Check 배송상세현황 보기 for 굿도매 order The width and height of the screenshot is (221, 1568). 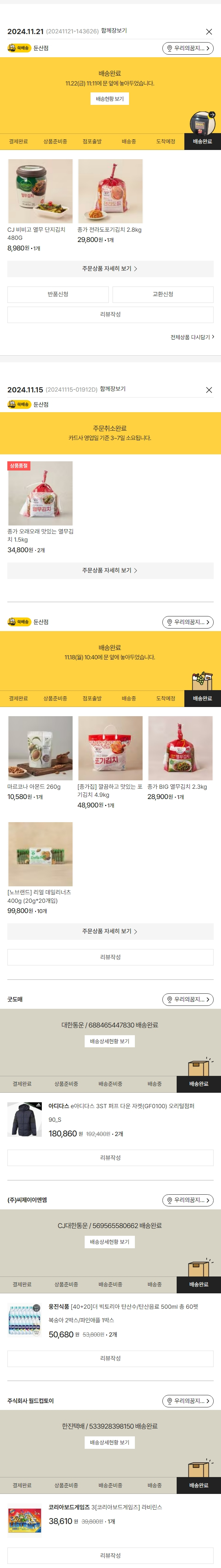pos(110,1041)
